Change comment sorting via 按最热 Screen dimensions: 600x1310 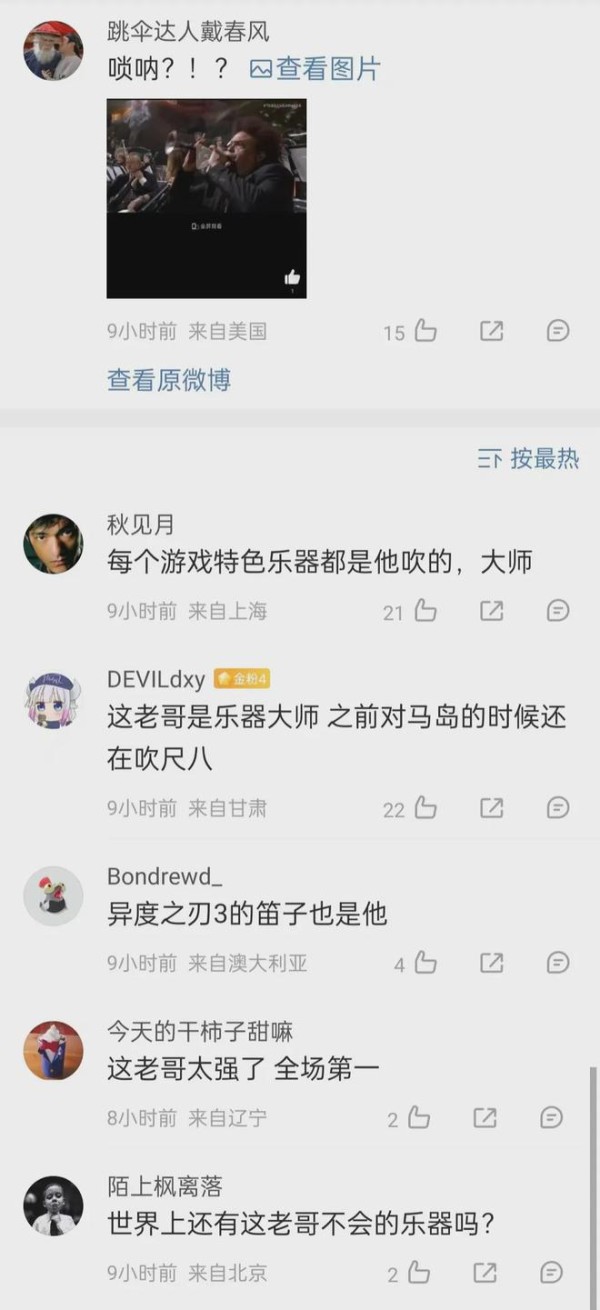(x=529, y=459)
